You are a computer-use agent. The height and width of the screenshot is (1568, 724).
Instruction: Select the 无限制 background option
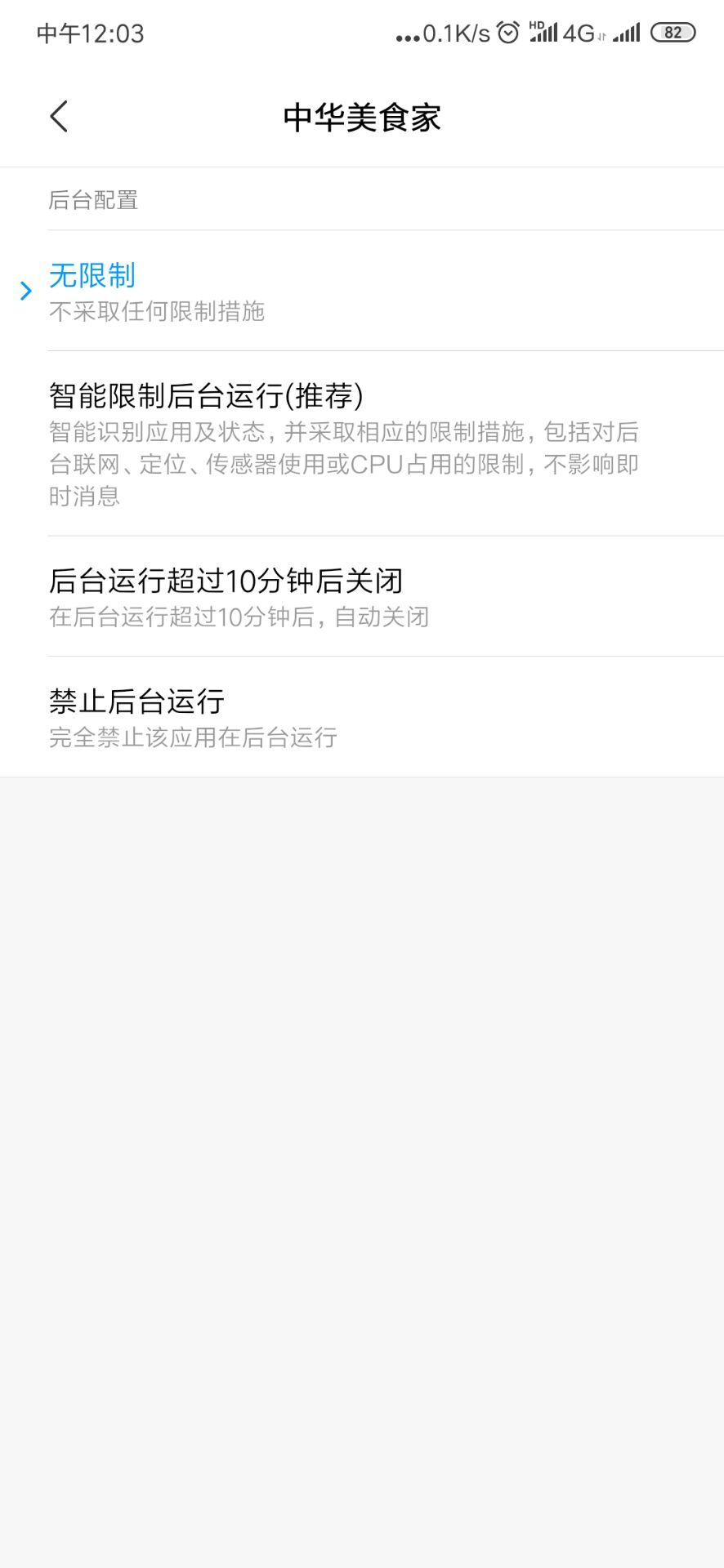(x=92, y=276)
